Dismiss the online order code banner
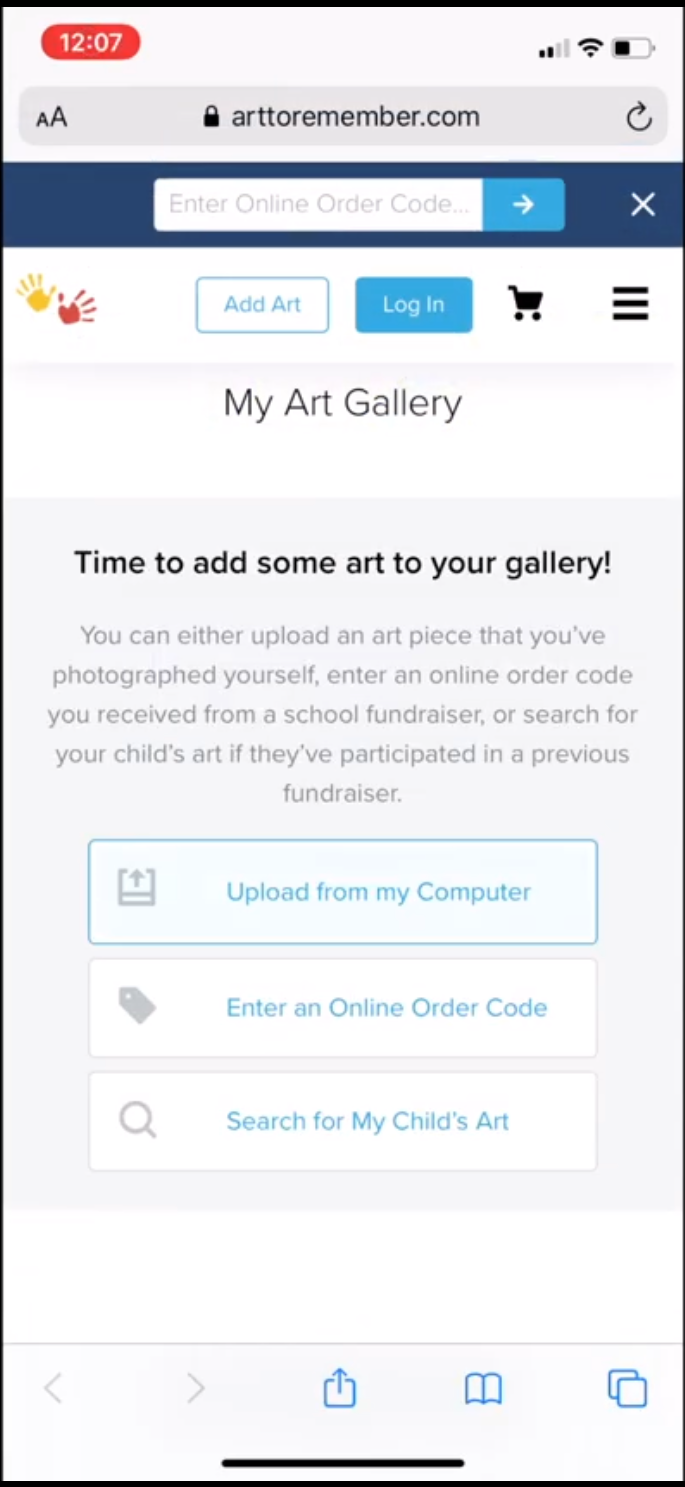This screenshot has width=685, height=1487. click(x=643, y=205)
